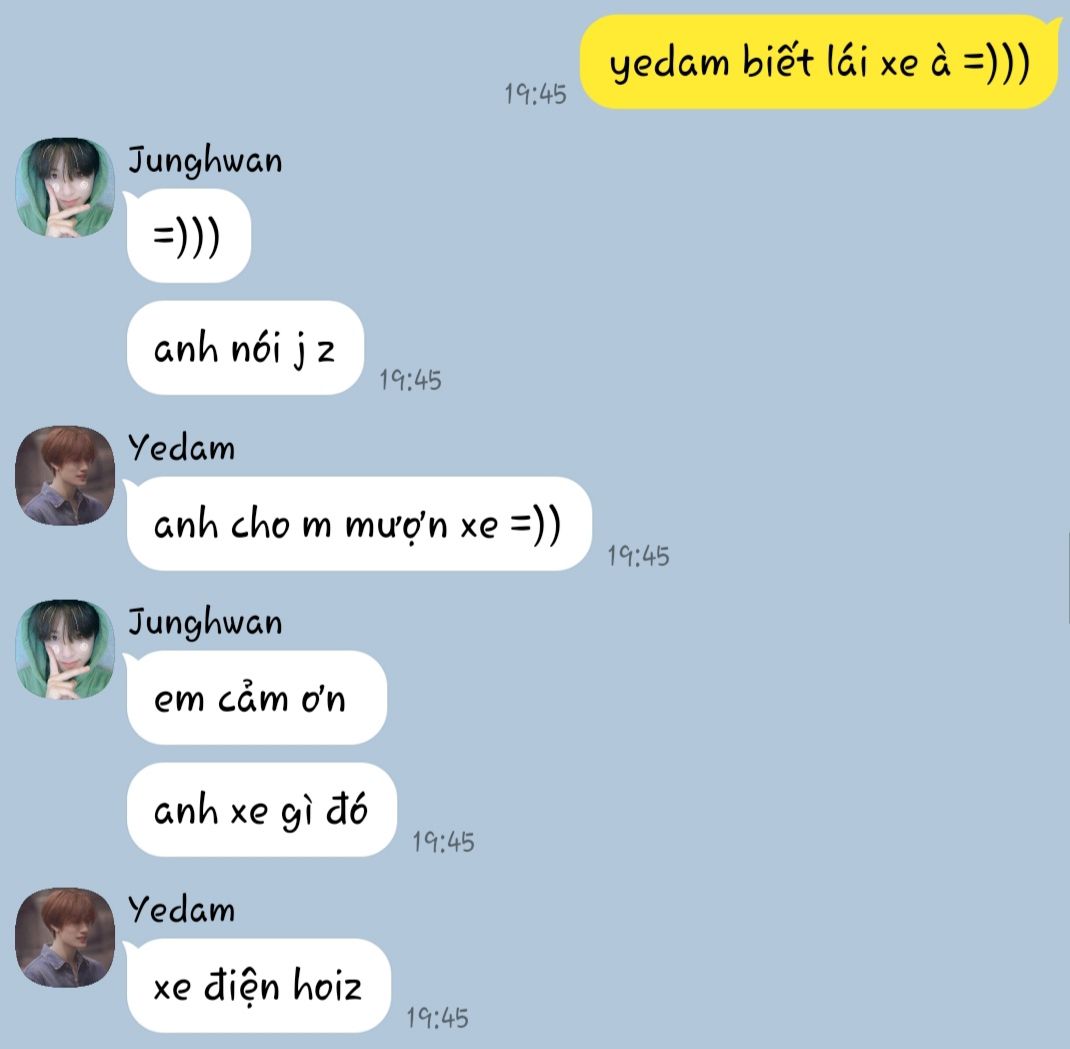The height and width of the screenshot is (1049, 1070).
Task: View Yedam's avatar beside 'xe điện hoiz'
Action: (x=65, y=938)
